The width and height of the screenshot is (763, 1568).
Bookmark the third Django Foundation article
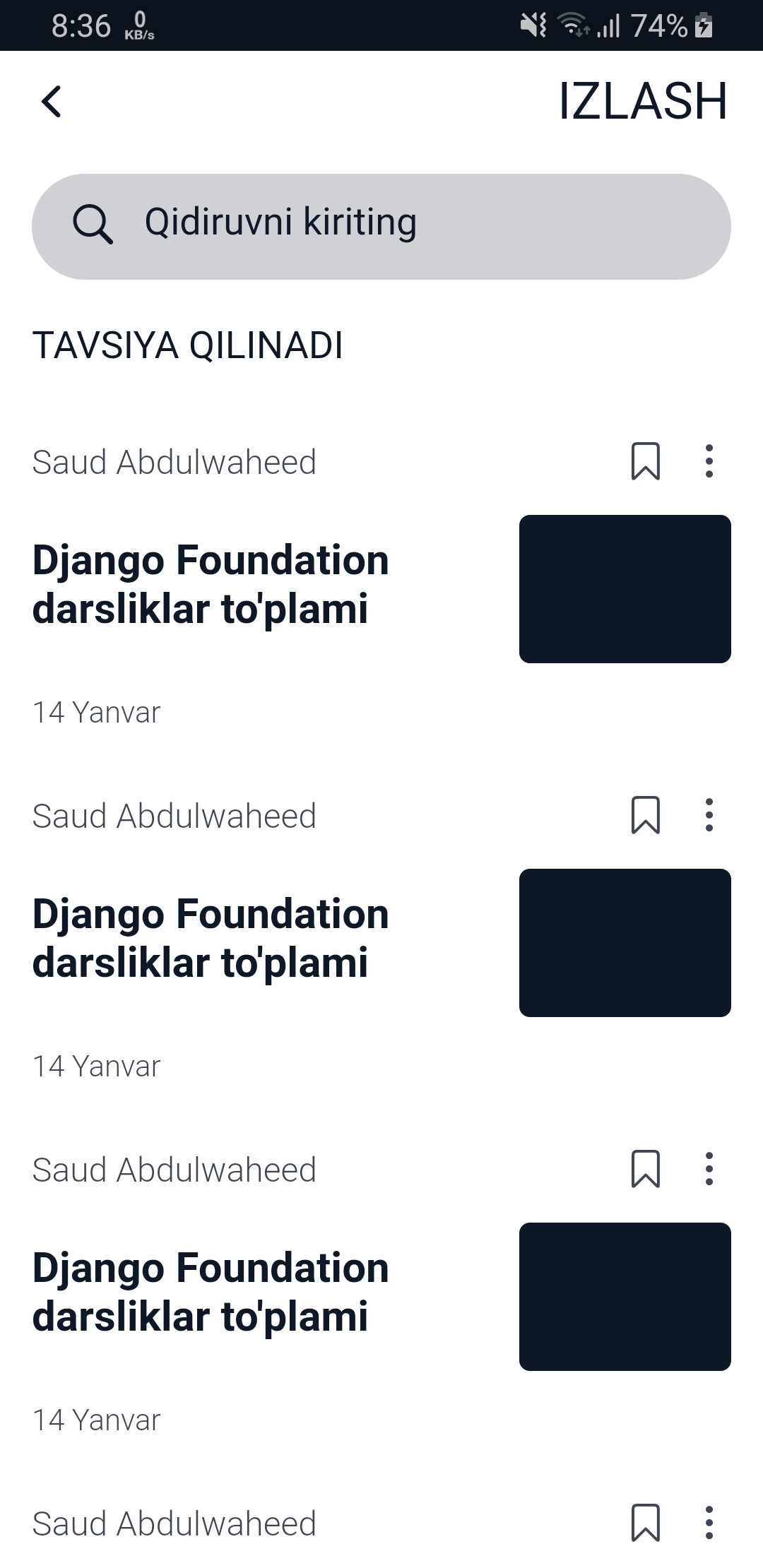click(645, 1169)
